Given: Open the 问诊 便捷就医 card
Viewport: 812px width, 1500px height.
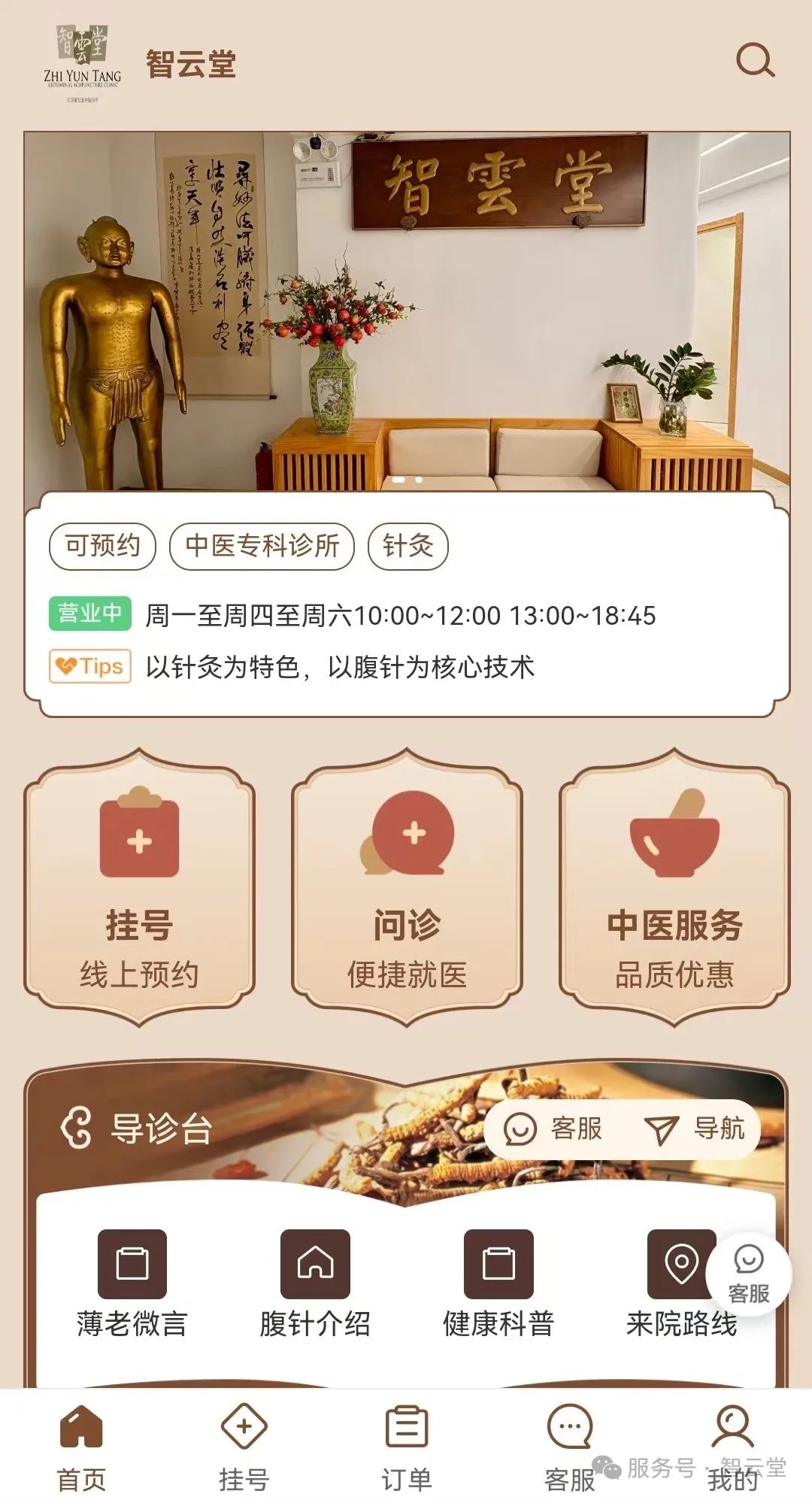Looking at the screenshot, I should tap(407, 887).
